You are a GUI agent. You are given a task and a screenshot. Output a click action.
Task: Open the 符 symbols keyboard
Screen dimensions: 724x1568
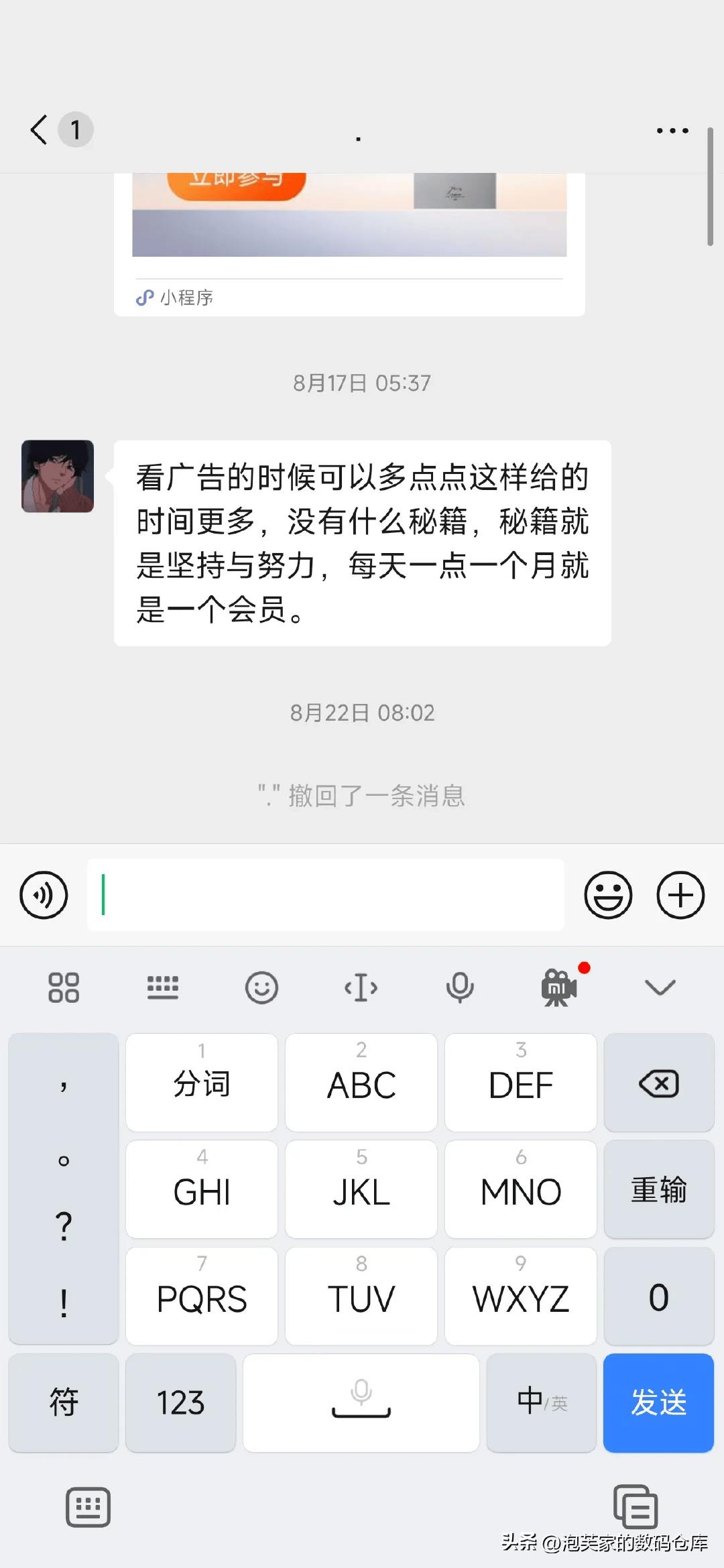coord(64,1402)
